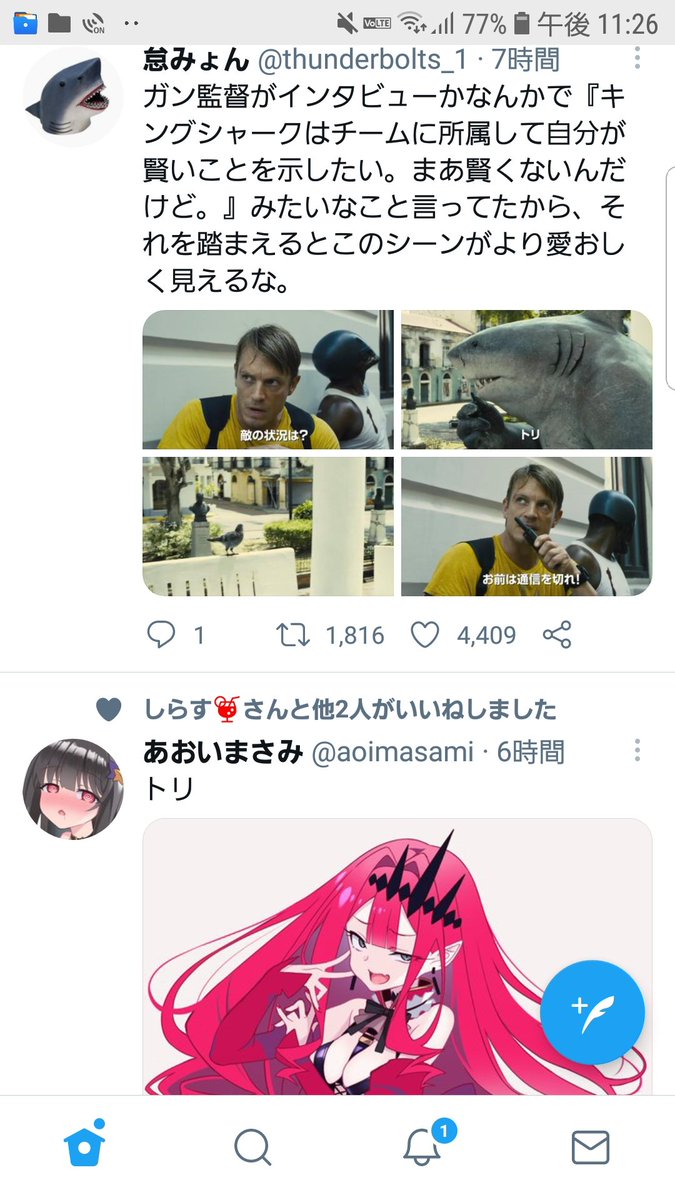Switch to the Search tab
Screen dimensions: 675x1200
coord(253,1148)
